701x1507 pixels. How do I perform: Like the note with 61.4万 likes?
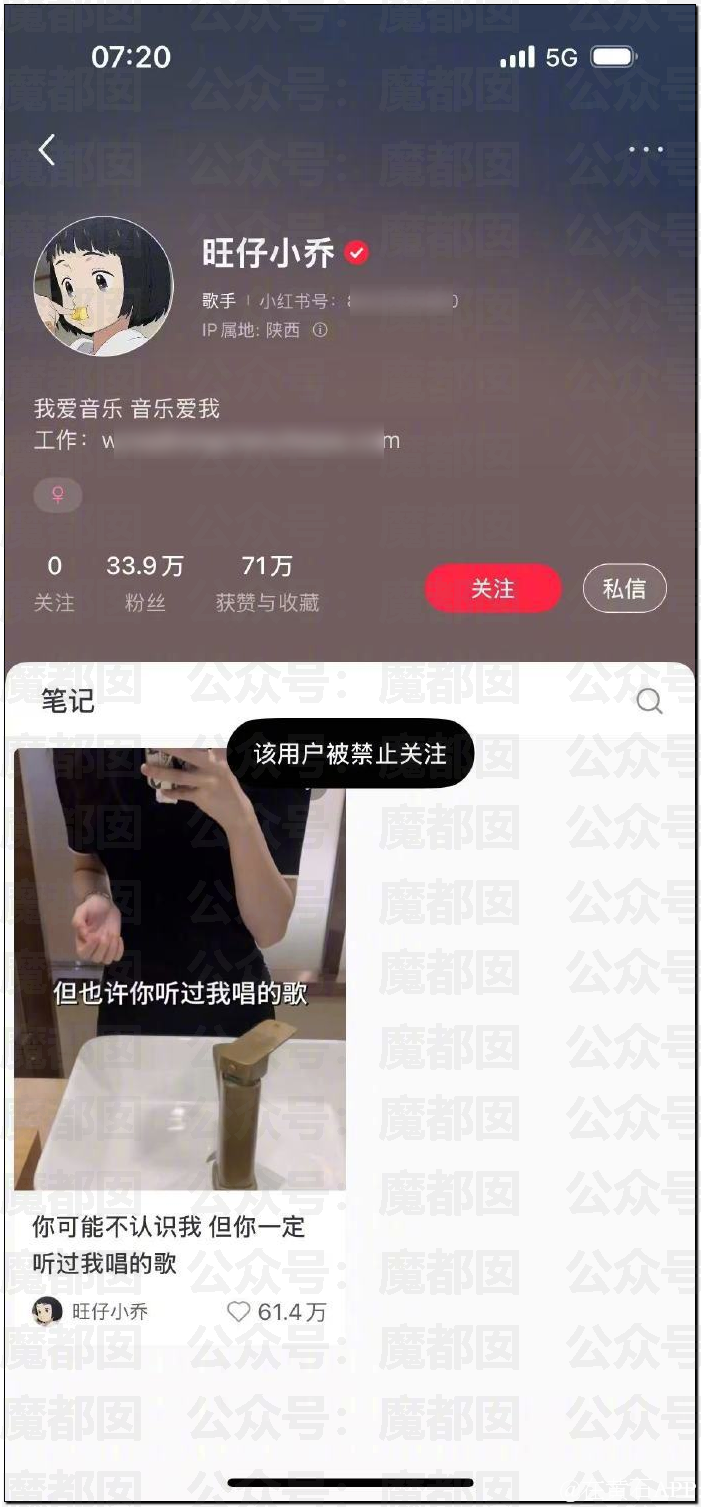tap(238, 1311)
